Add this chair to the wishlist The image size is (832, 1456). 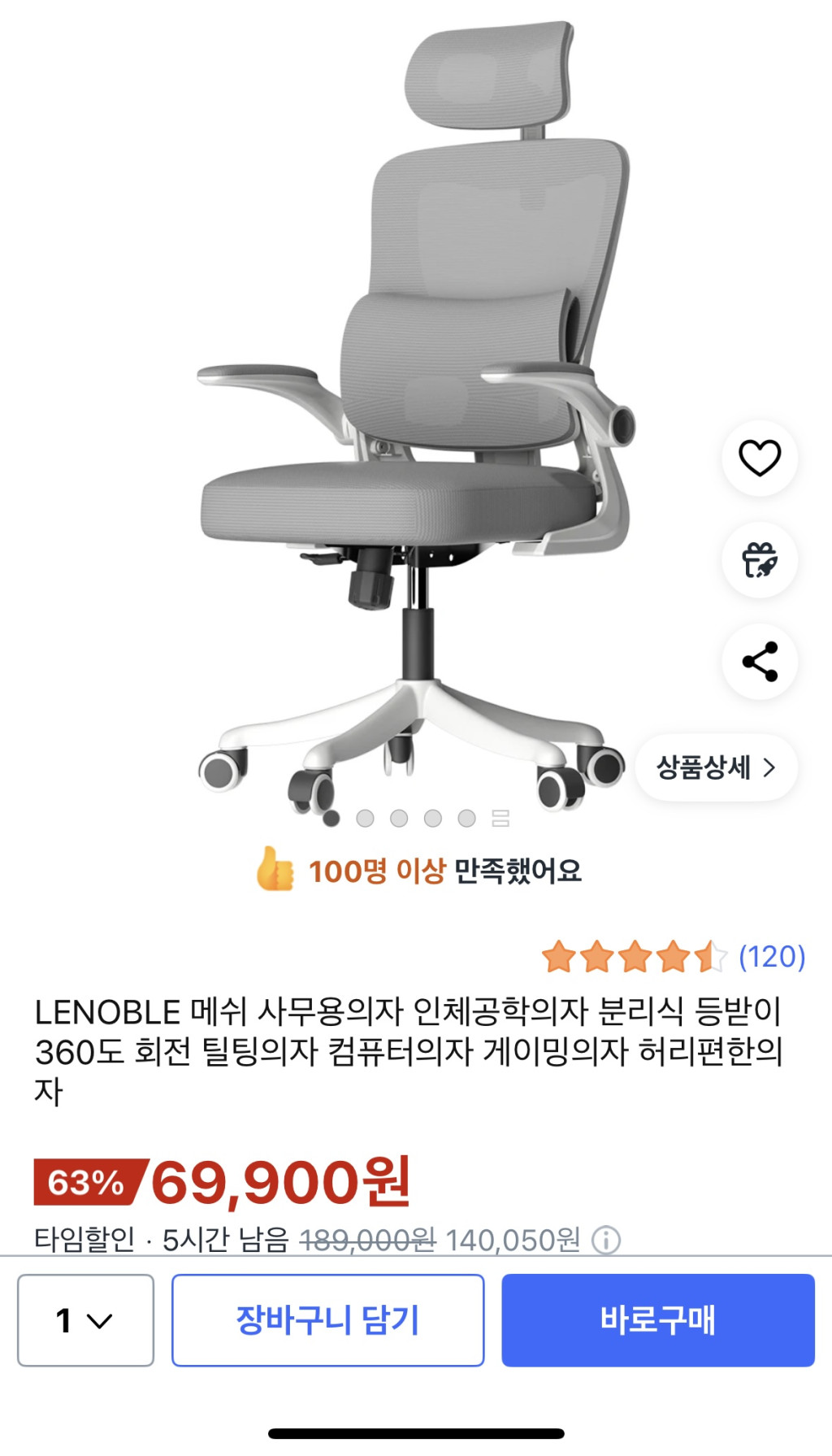(x=760, y=458)
